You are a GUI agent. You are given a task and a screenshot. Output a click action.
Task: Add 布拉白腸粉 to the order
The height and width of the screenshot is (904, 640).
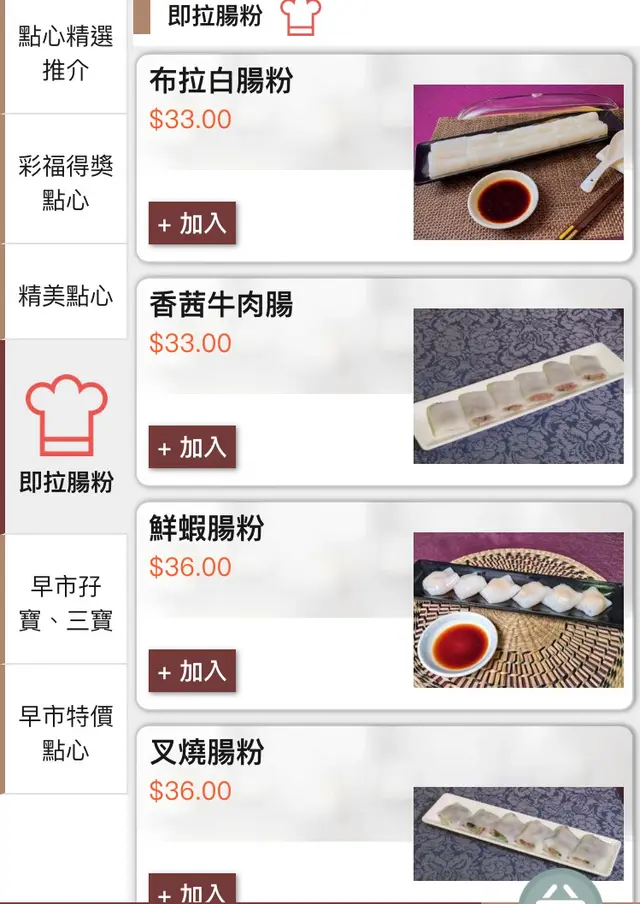[192, 224]
